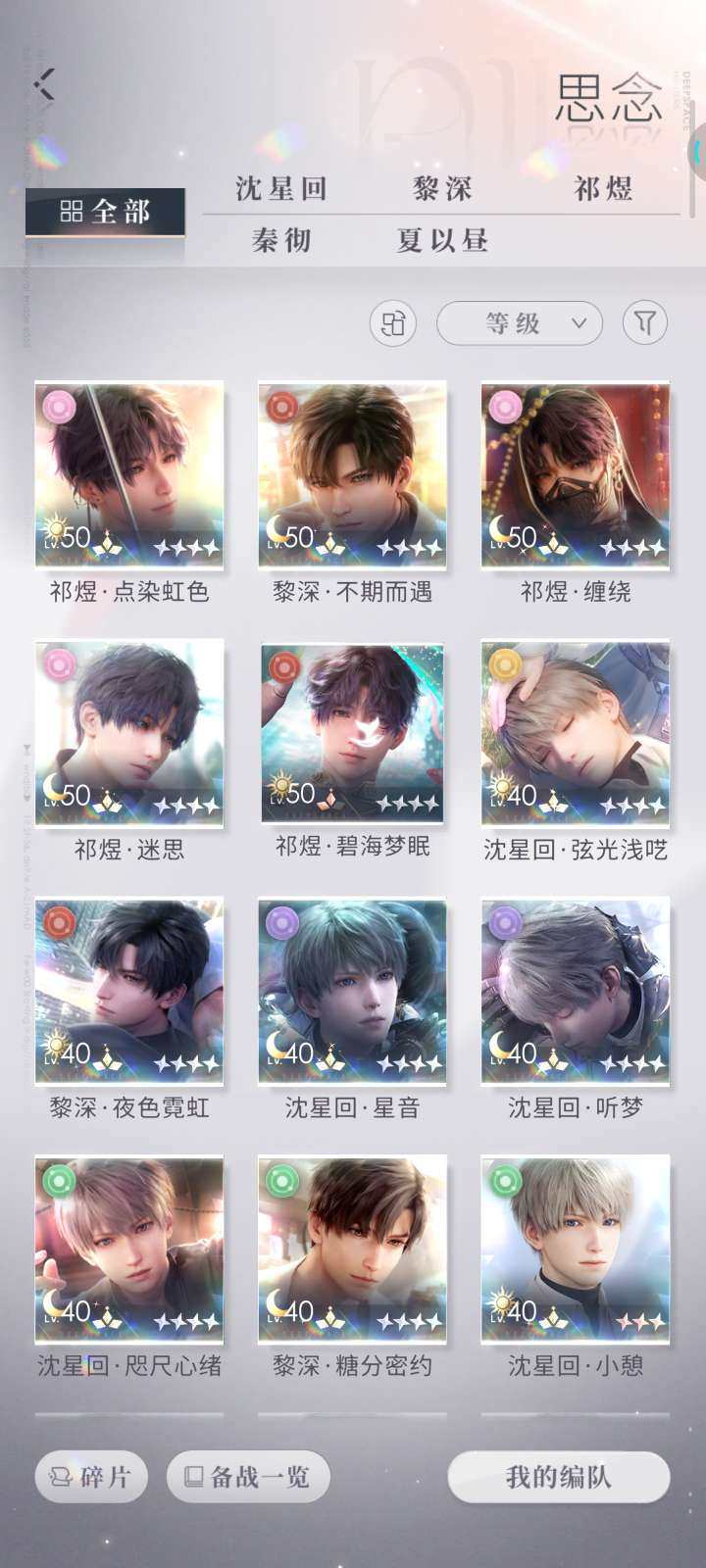View the card 祁煜·缠绕
706x1568 pixels.
[x=576, y=476]
